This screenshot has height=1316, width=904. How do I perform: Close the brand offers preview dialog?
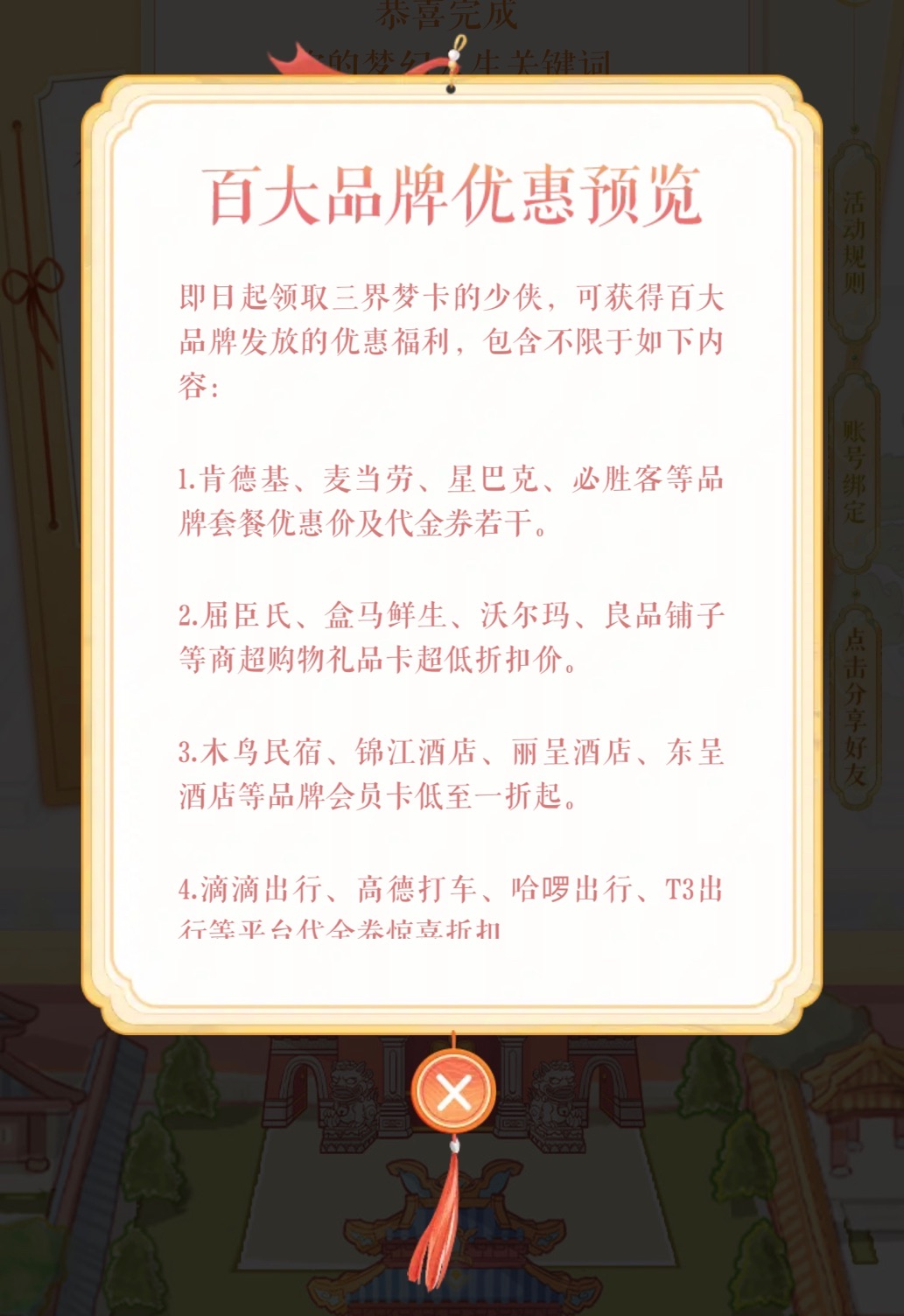453,1091
